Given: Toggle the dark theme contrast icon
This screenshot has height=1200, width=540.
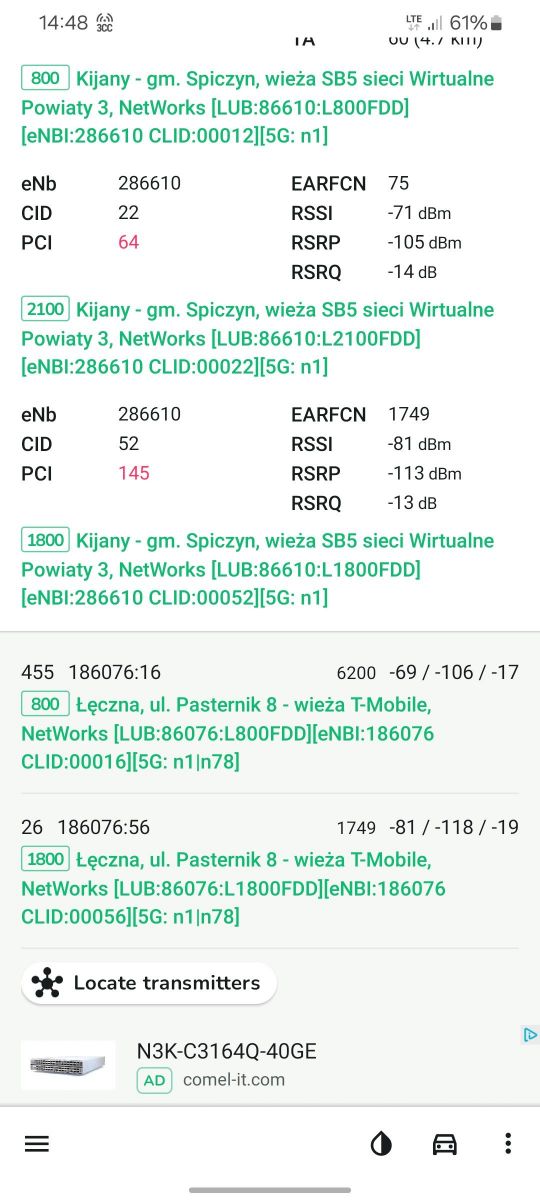Looking at the screenshot, I should 381,1144.
